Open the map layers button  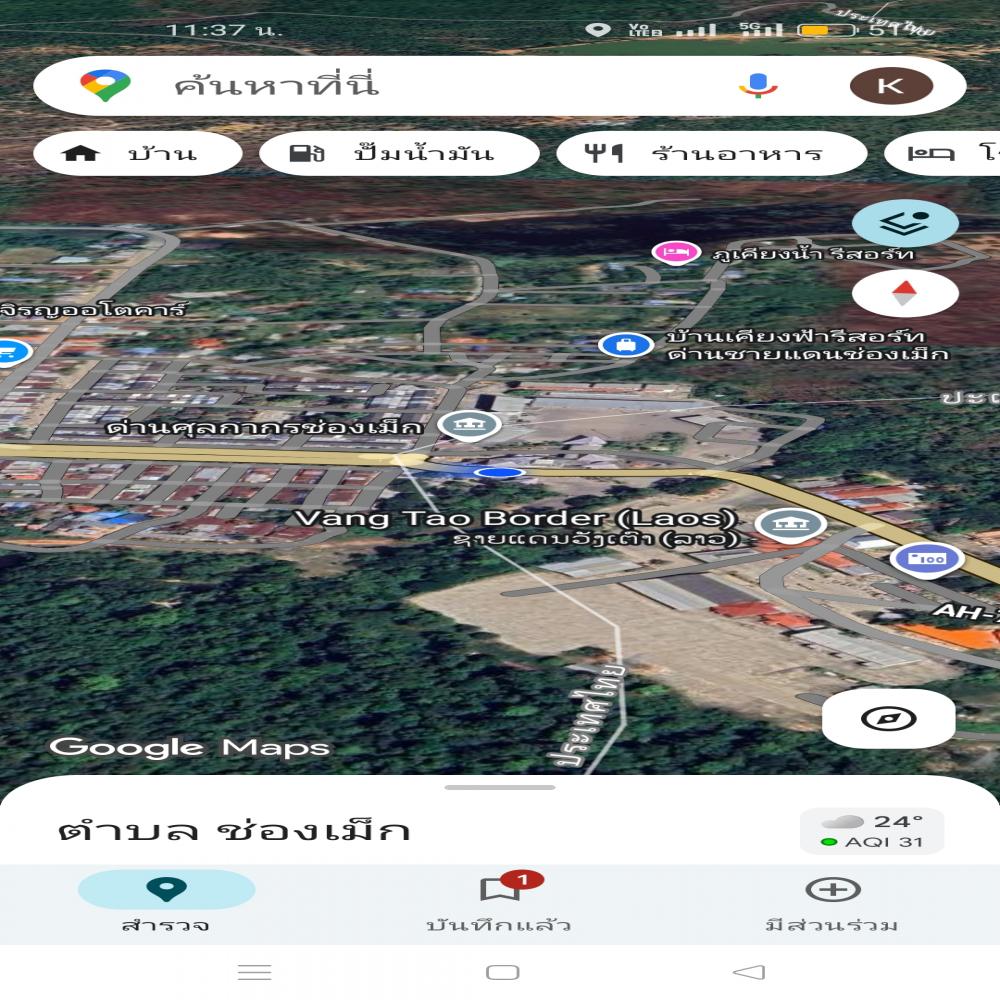pos(905,224)
